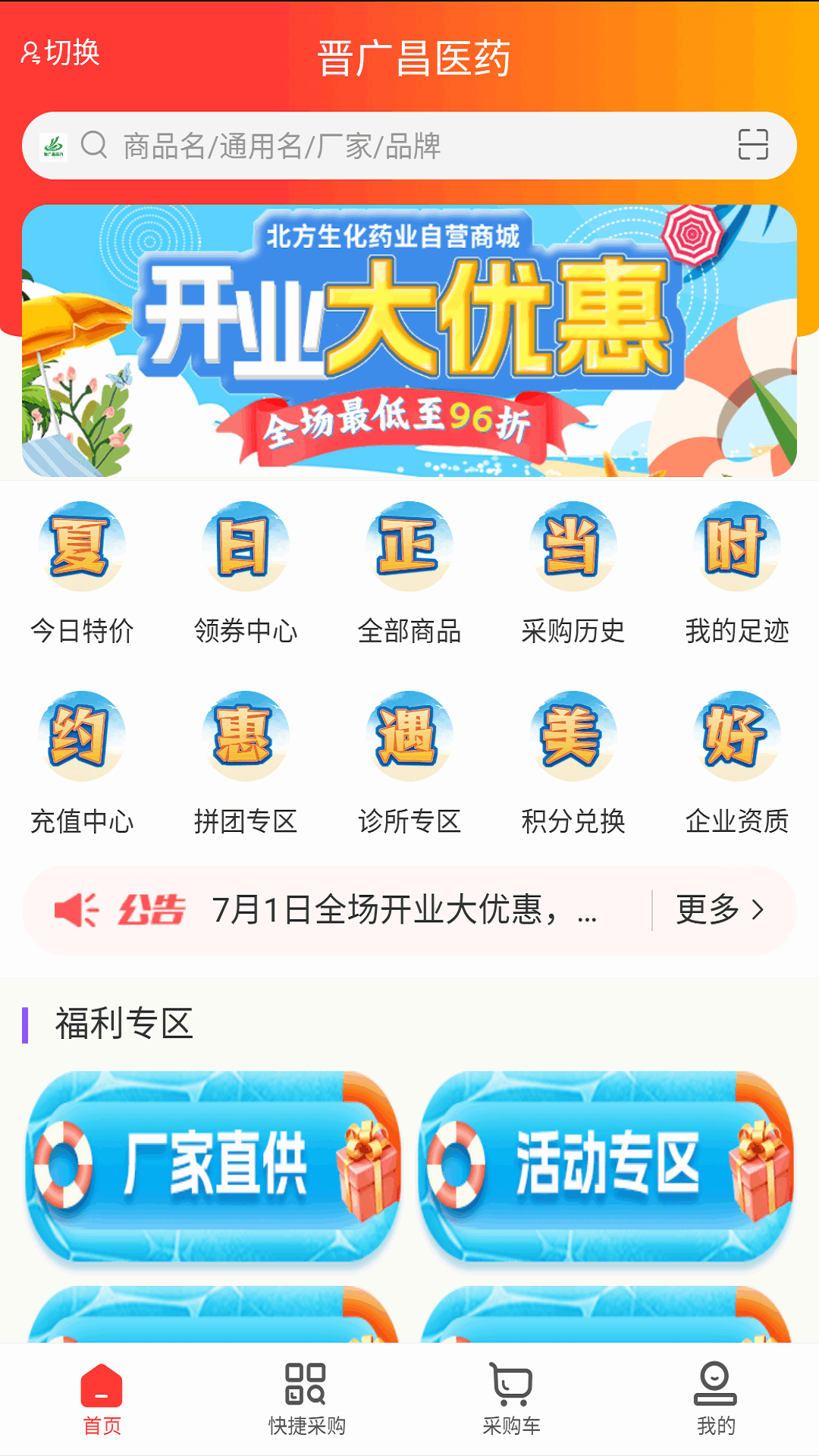Image resolution: width=819 pixels, height=1456 pixels.
Task: View 企业资质 company qualifications
Action: tap(737, 764)
